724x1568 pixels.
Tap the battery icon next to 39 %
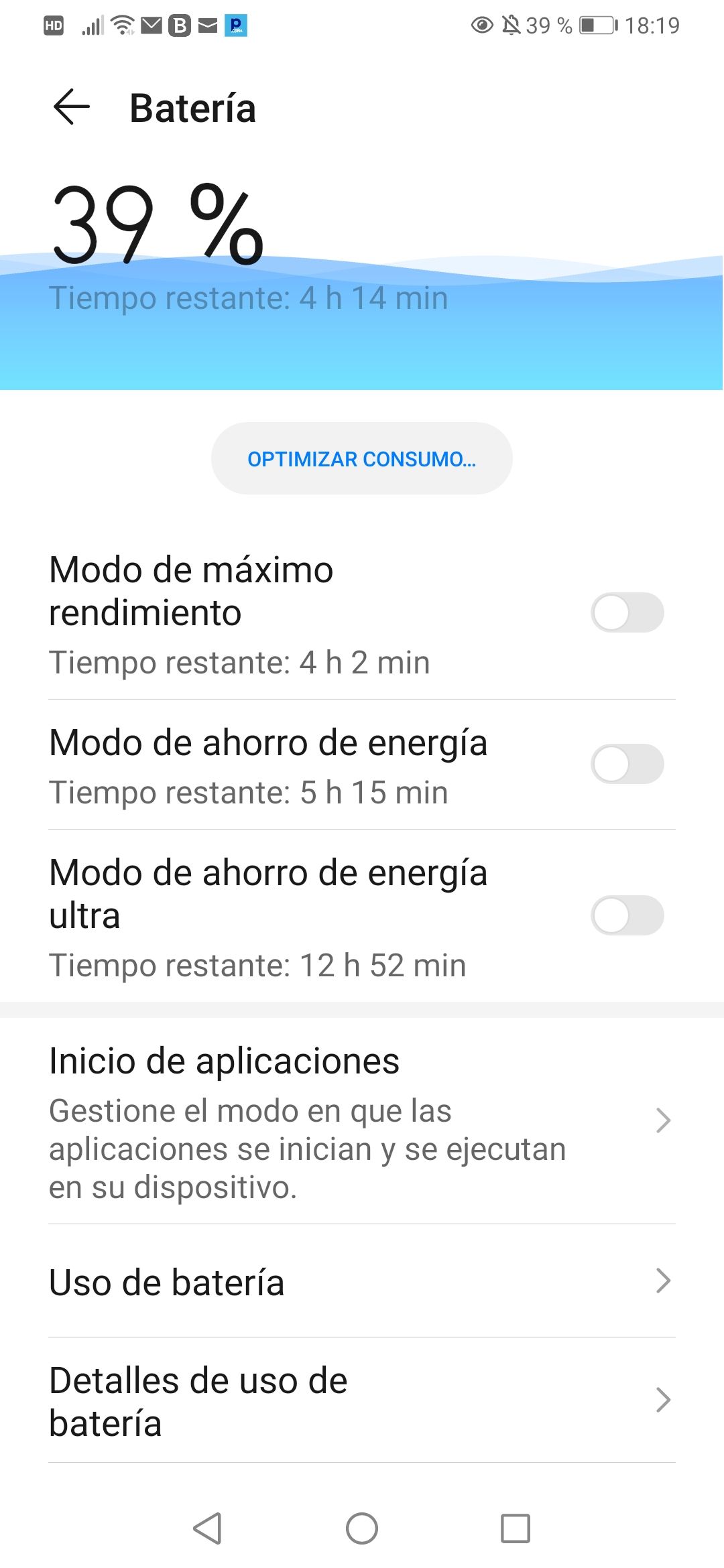(597, 25)
